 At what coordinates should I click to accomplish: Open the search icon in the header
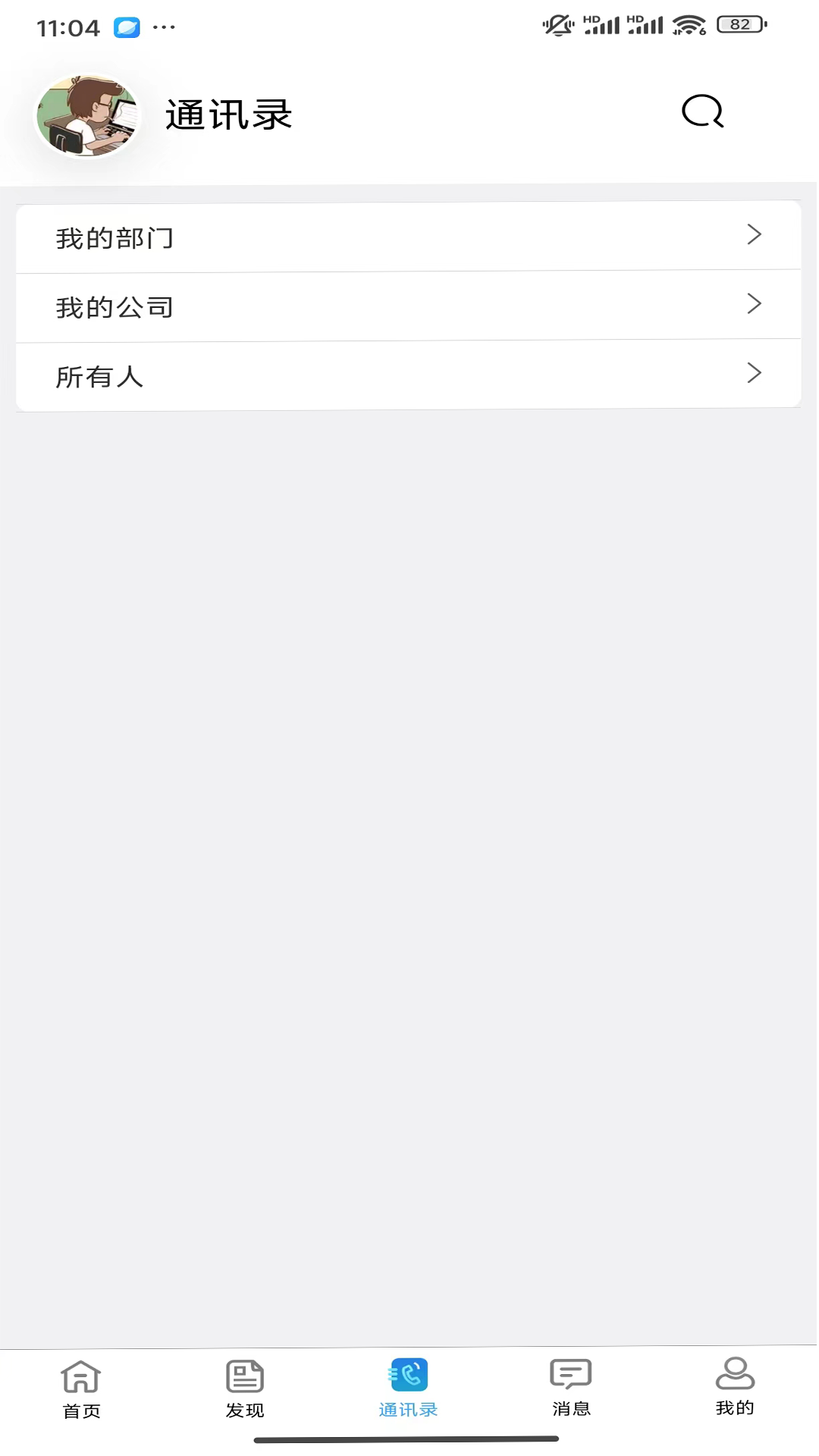click(x=702, y=112)
